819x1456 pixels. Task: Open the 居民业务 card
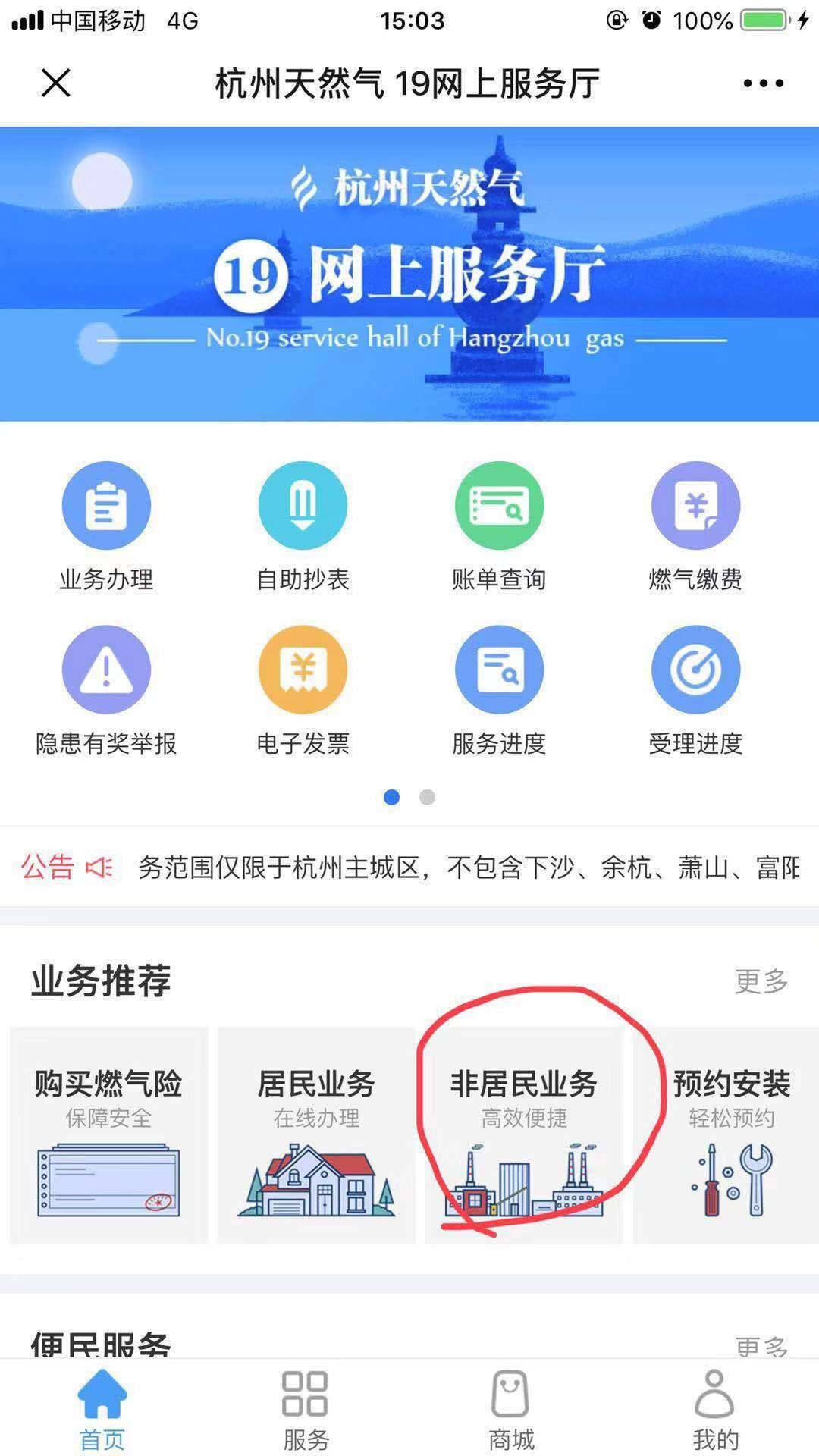(316, 1135)
